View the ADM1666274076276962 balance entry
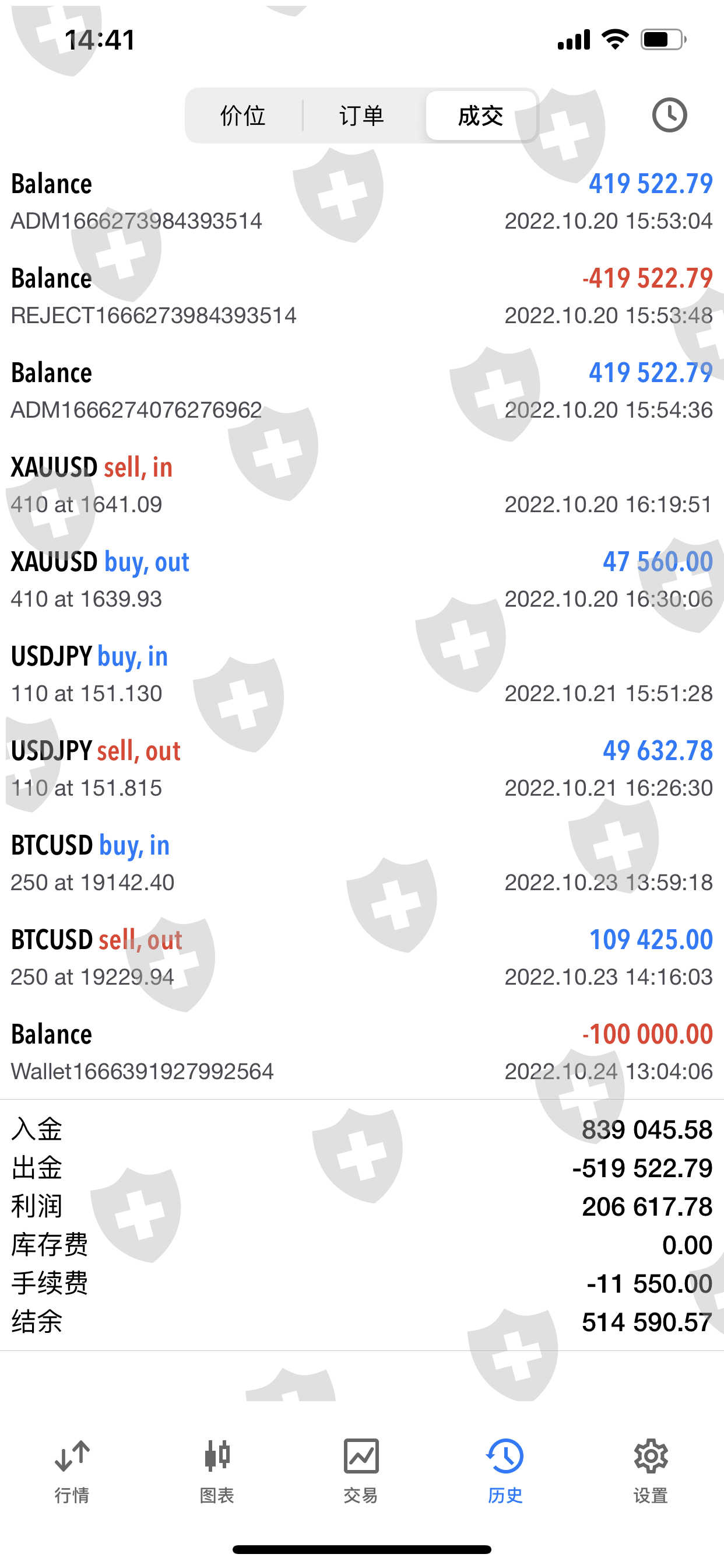The image size is (724, 1568). coord(361,391)
